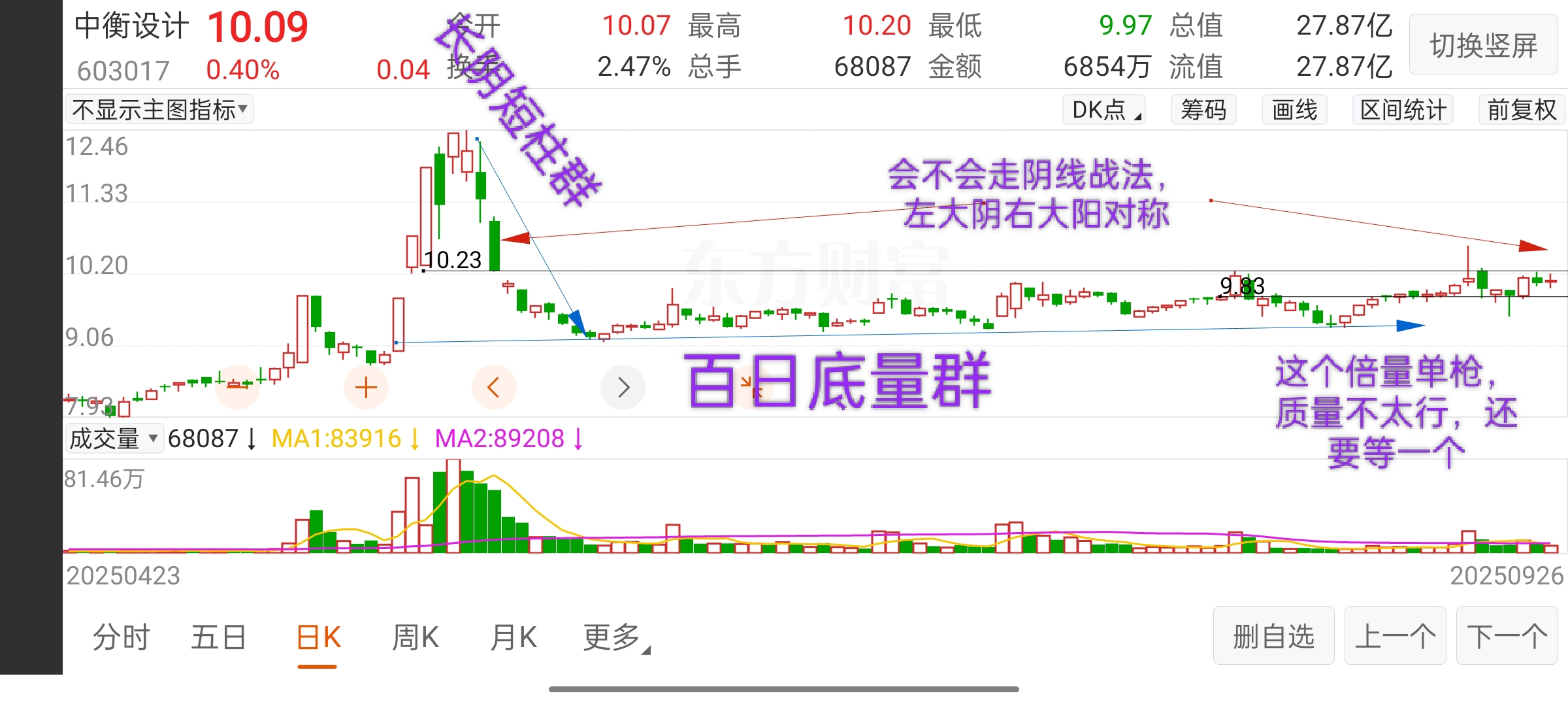This screenshot has height=706, width=1568.
Task: Switch to the 分时 tab
Action: (x=121, y=637)
